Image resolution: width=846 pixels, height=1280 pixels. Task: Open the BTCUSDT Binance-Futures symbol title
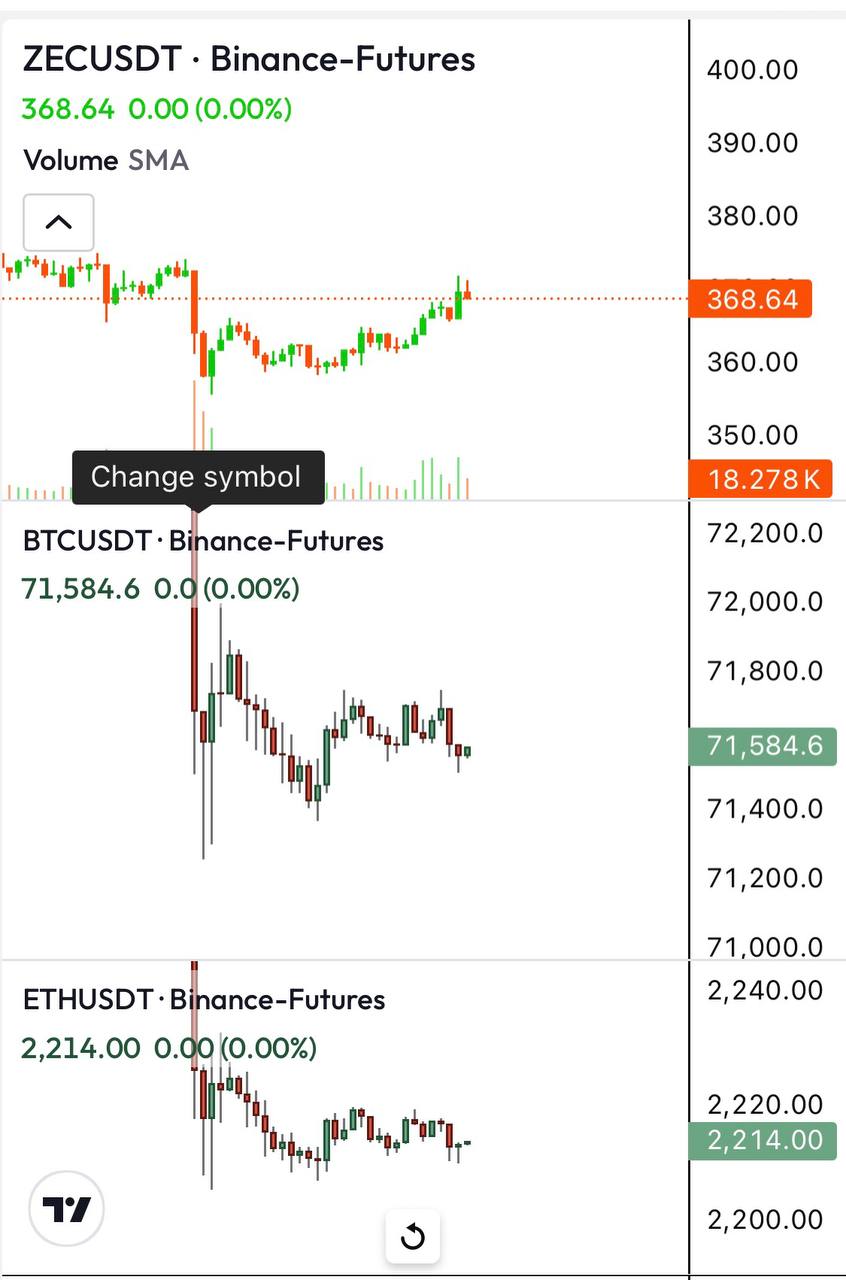203,541
